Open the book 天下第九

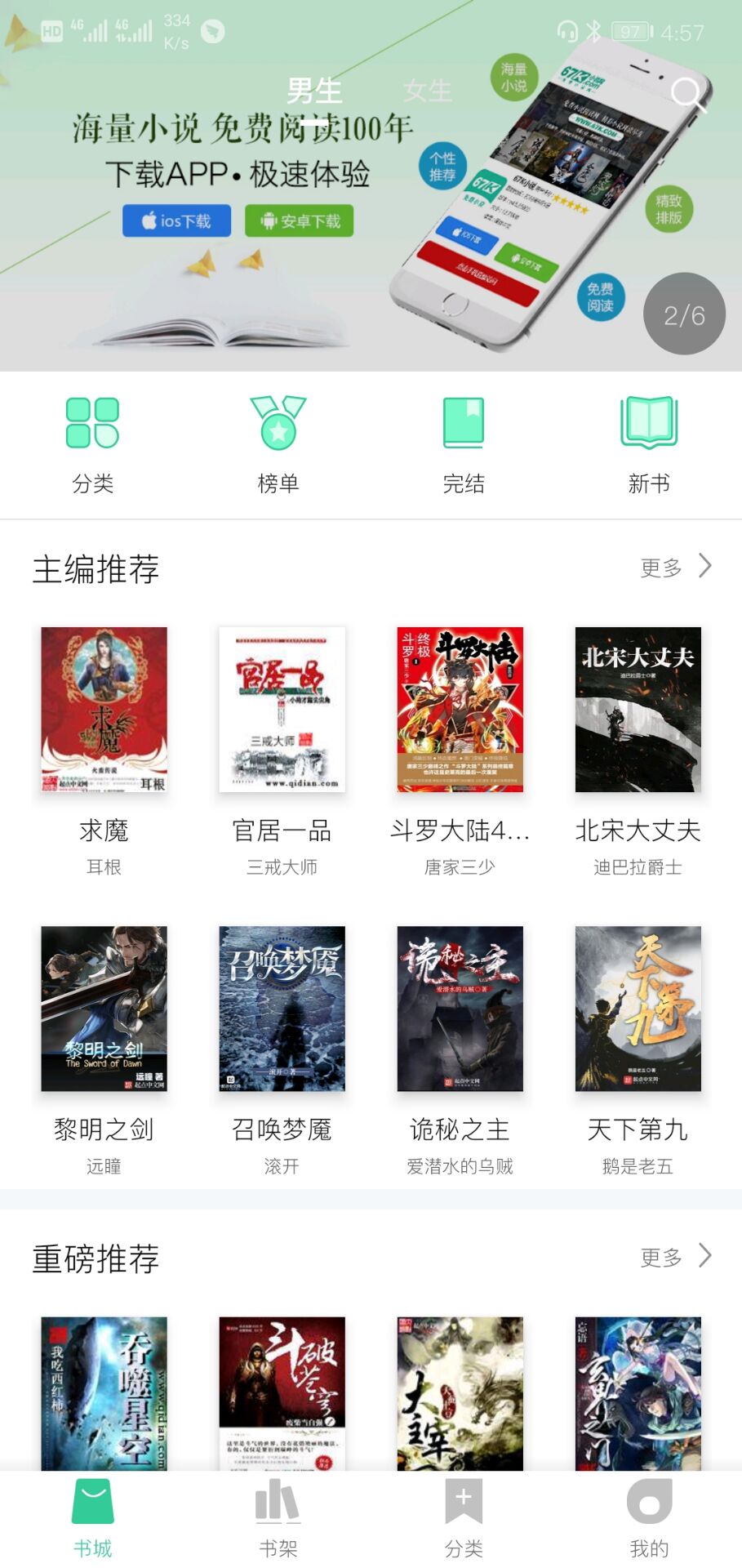638,1009
